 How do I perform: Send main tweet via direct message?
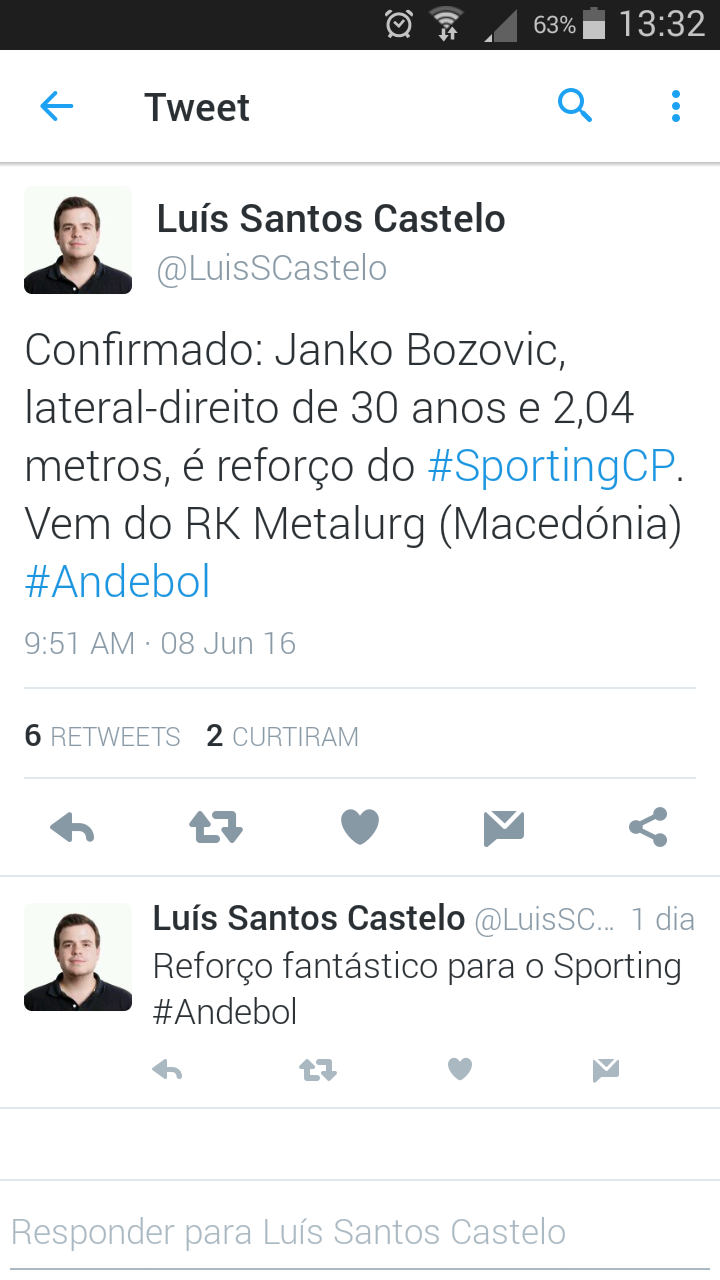click(503, 827)
